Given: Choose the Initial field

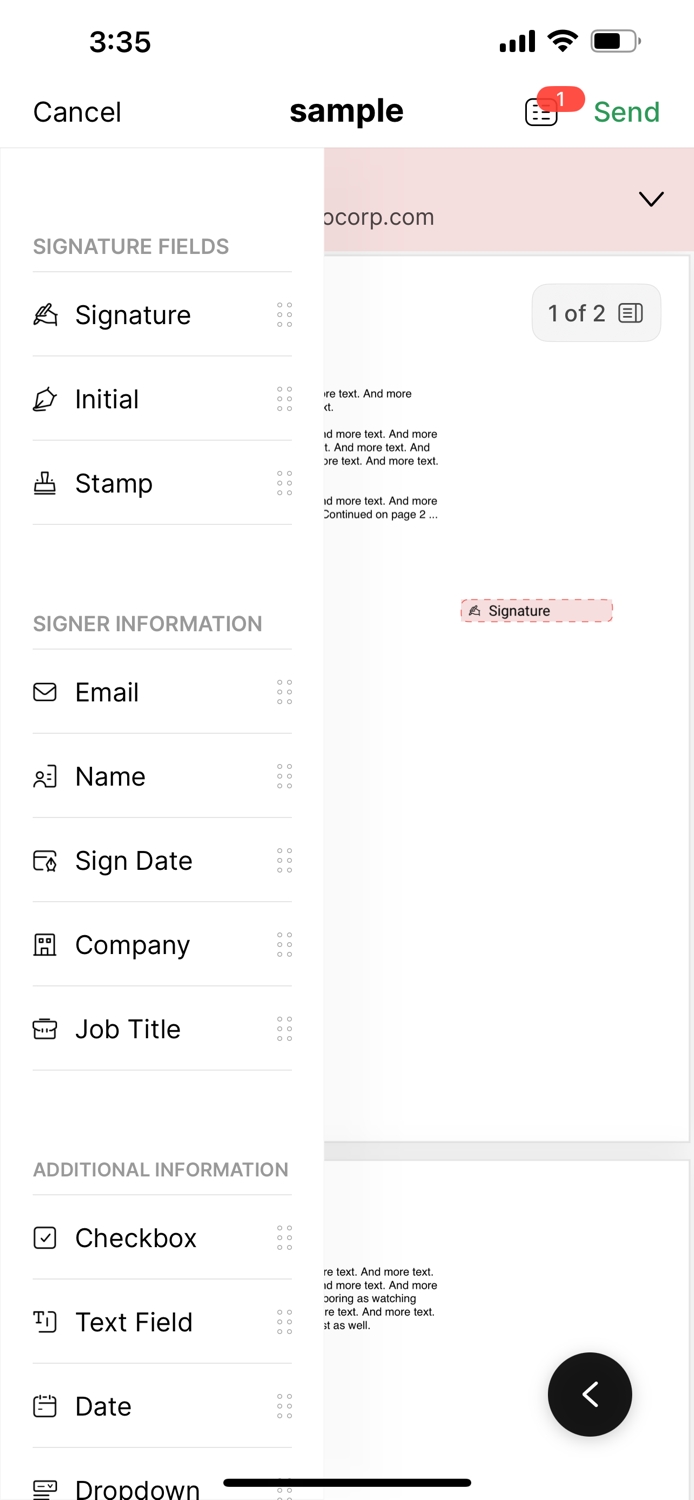Looking at the screenshot, I should (107, 399).
